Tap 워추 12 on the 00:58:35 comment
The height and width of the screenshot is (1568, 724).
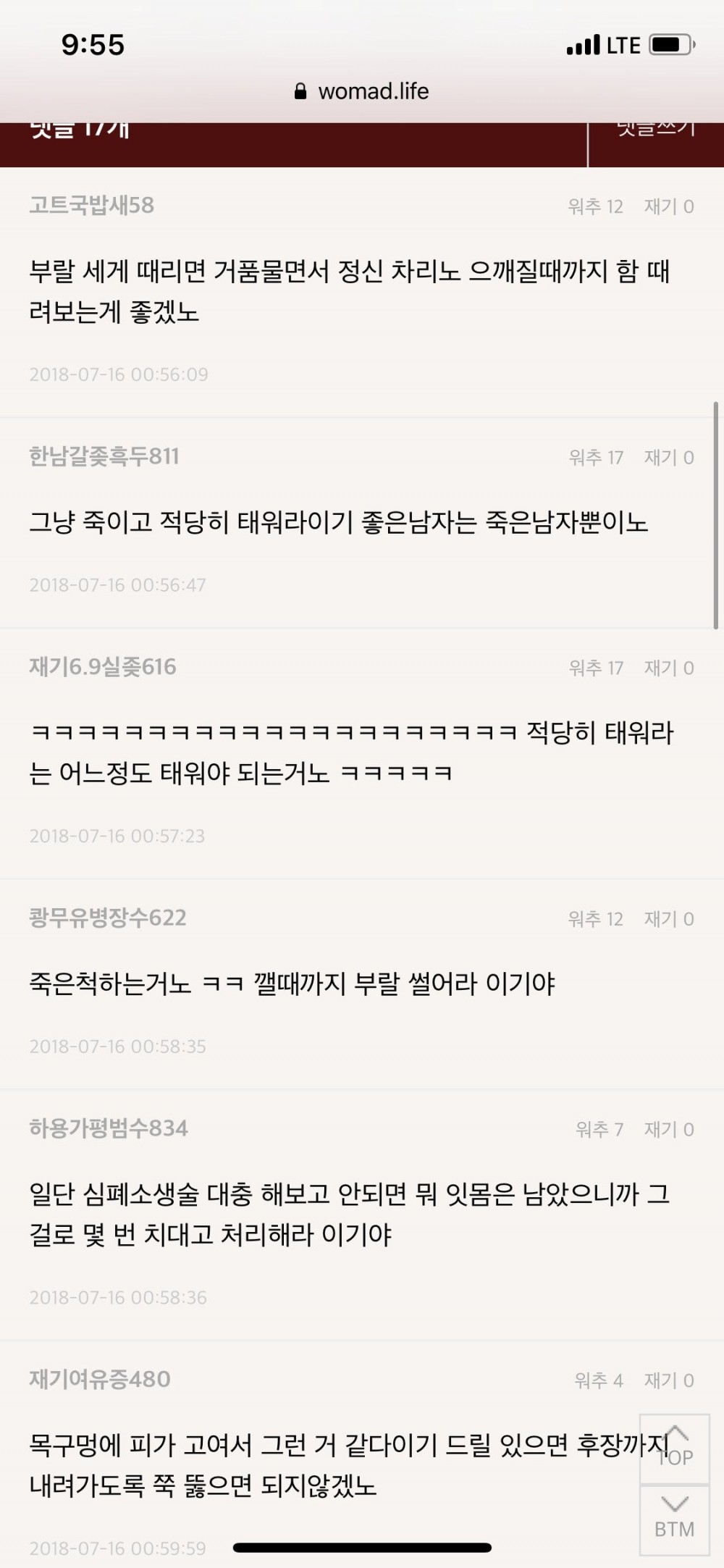point(595,919)
